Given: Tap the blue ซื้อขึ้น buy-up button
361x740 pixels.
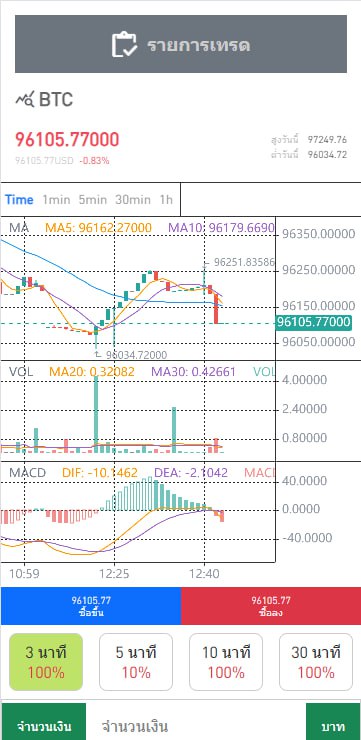Looking at the screenshot, I should [91, 606].
